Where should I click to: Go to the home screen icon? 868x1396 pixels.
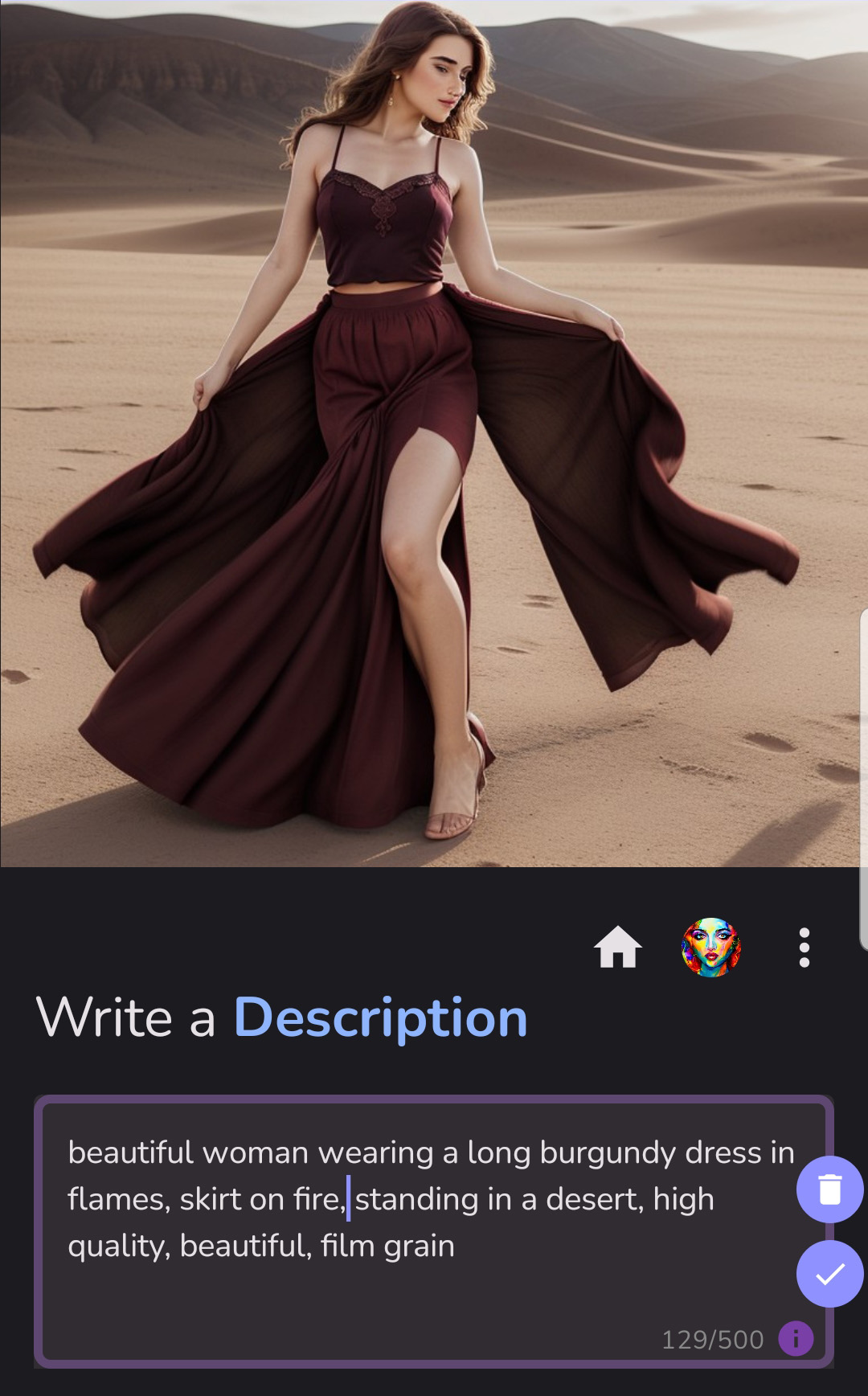tap(618, 948)
